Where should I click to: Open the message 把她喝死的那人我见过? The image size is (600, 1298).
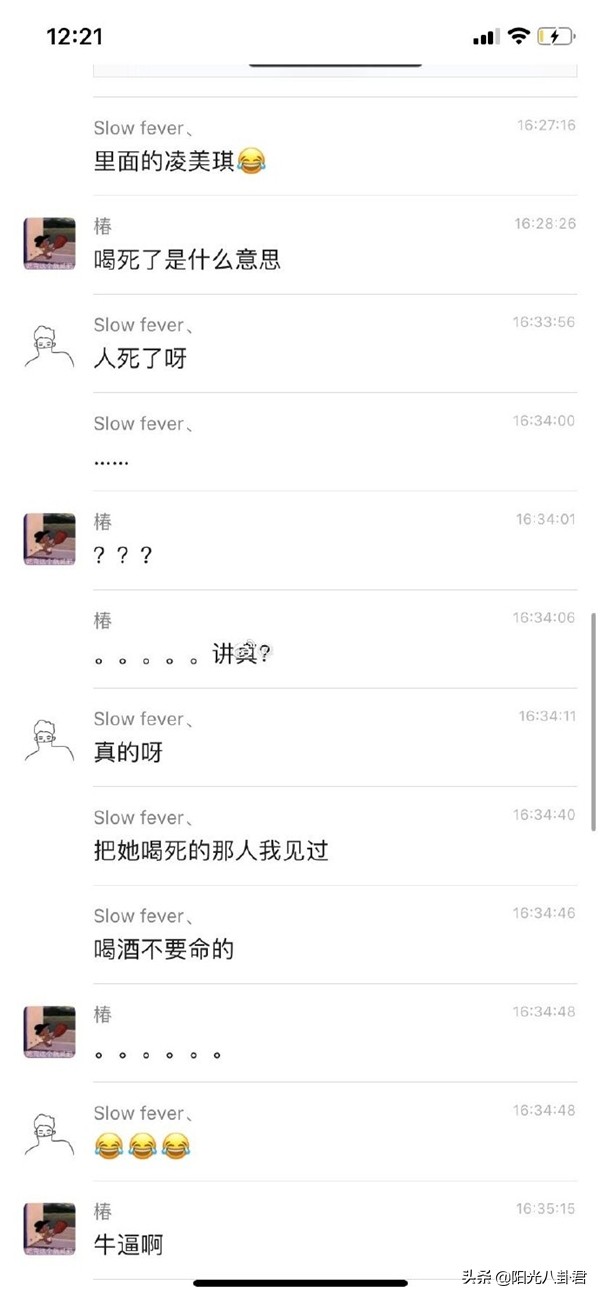pos(211,850)
